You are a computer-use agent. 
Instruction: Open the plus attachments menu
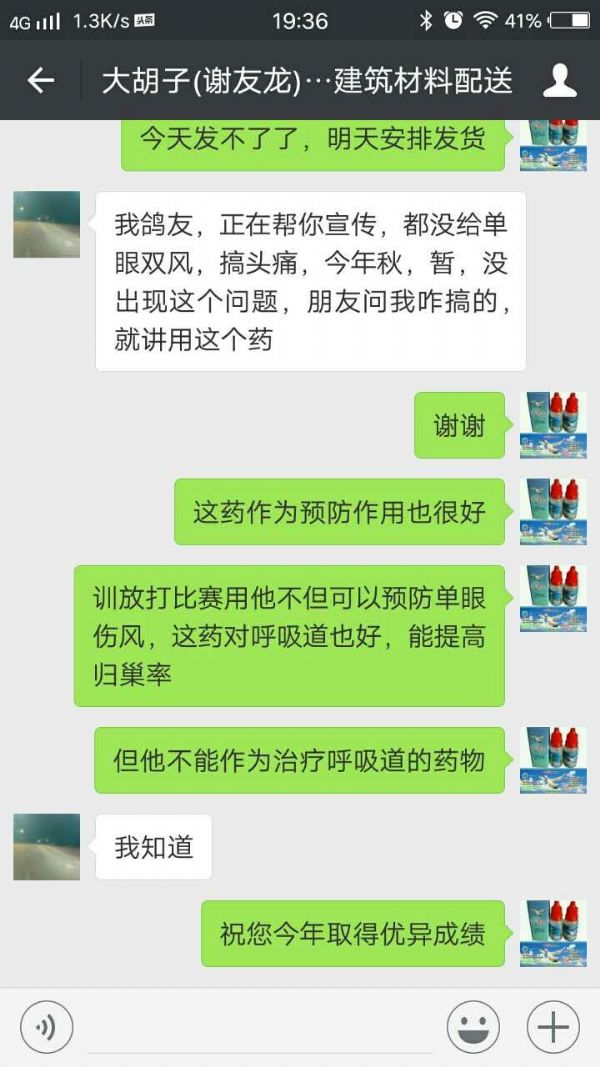point(553,1027)
